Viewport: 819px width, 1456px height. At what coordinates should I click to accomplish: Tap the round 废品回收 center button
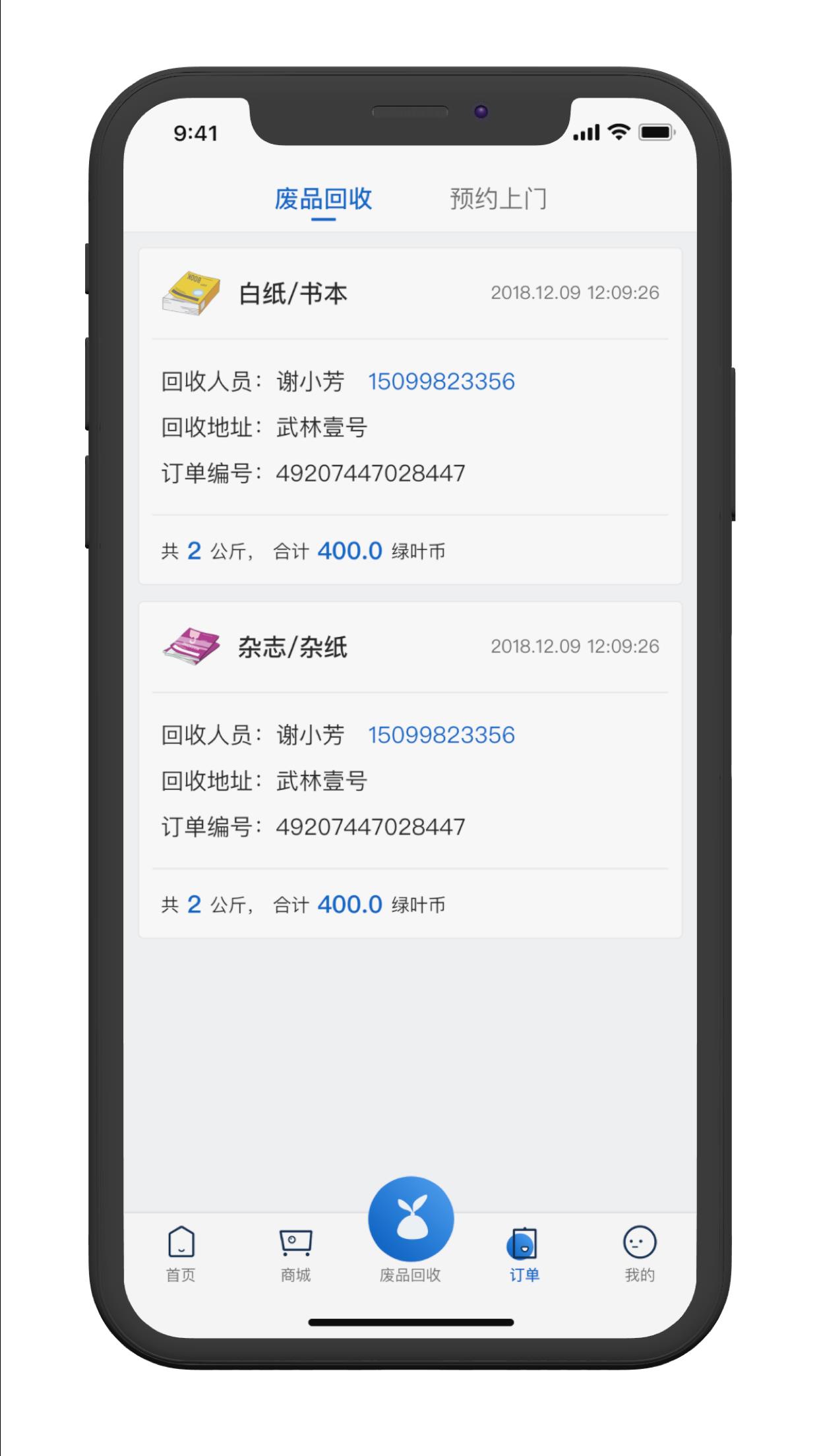tap(410, 1219)
